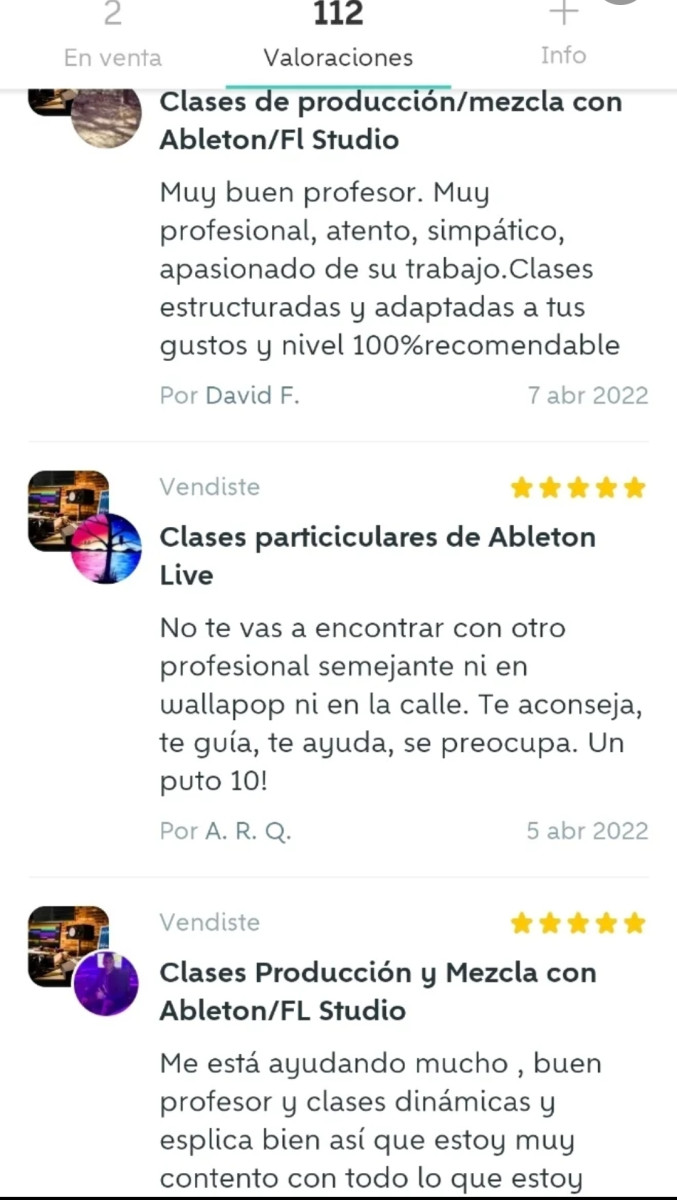
Task: Open the Info tab
Action: click(x=563, y=40)
